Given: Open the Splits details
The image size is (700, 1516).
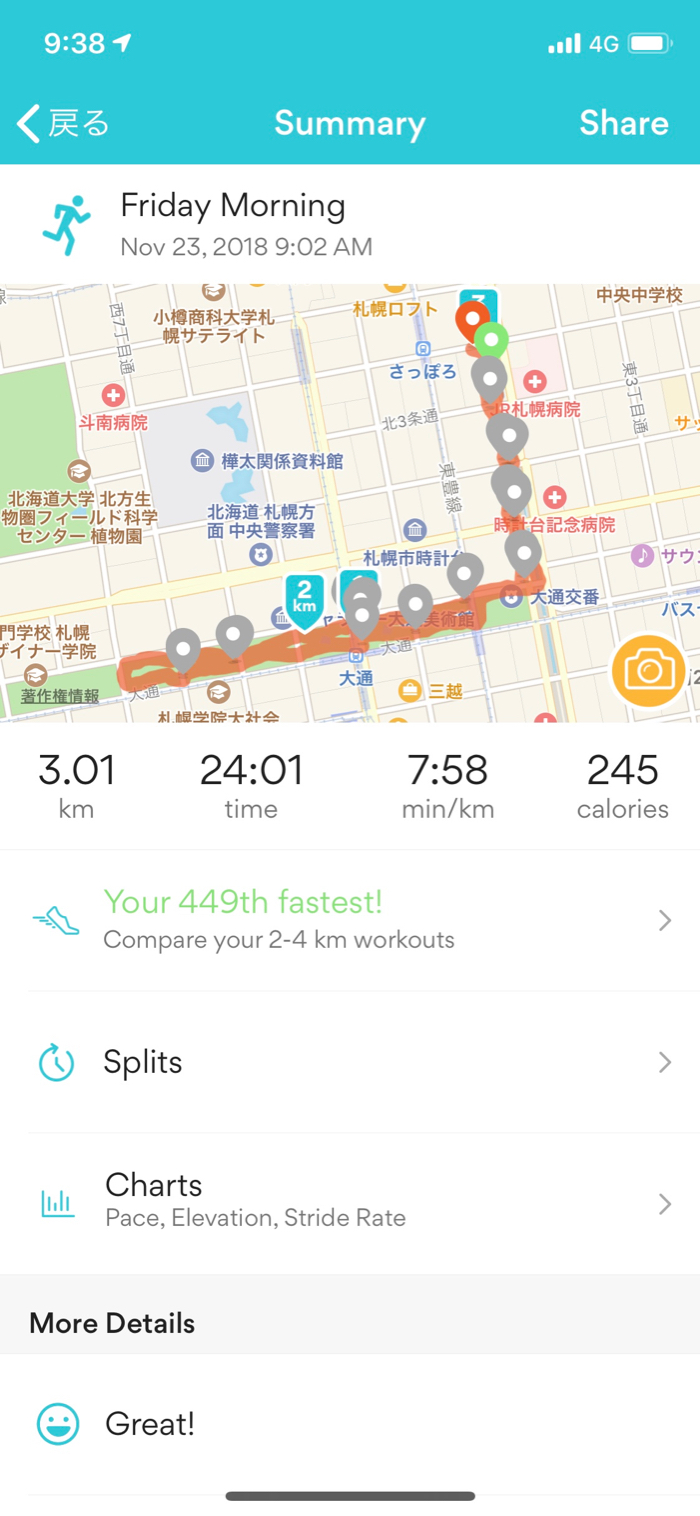Looking at the screenshot, I should (350, 1062).
